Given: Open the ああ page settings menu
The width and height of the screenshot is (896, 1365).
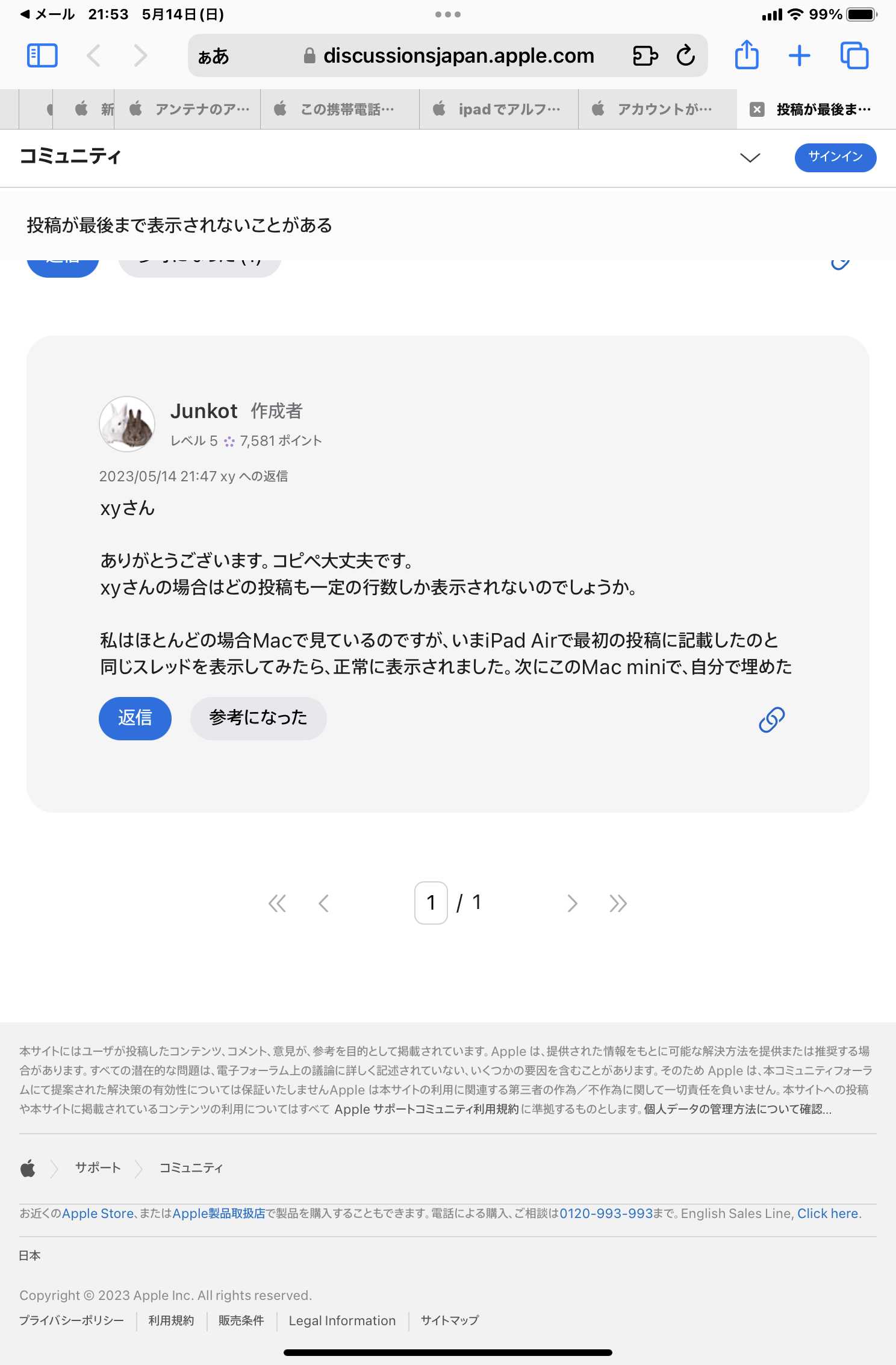Looking at the screenshot, I should pos(214,57).
